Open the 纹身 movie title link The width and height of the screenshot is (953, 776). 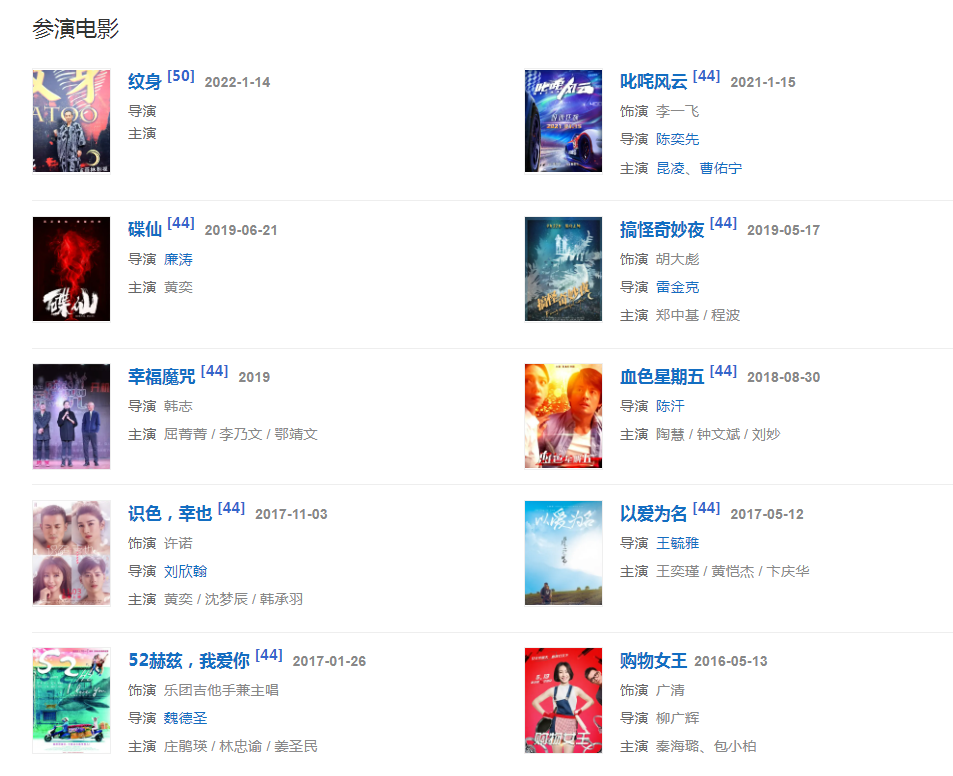click(x=144, y=82)
